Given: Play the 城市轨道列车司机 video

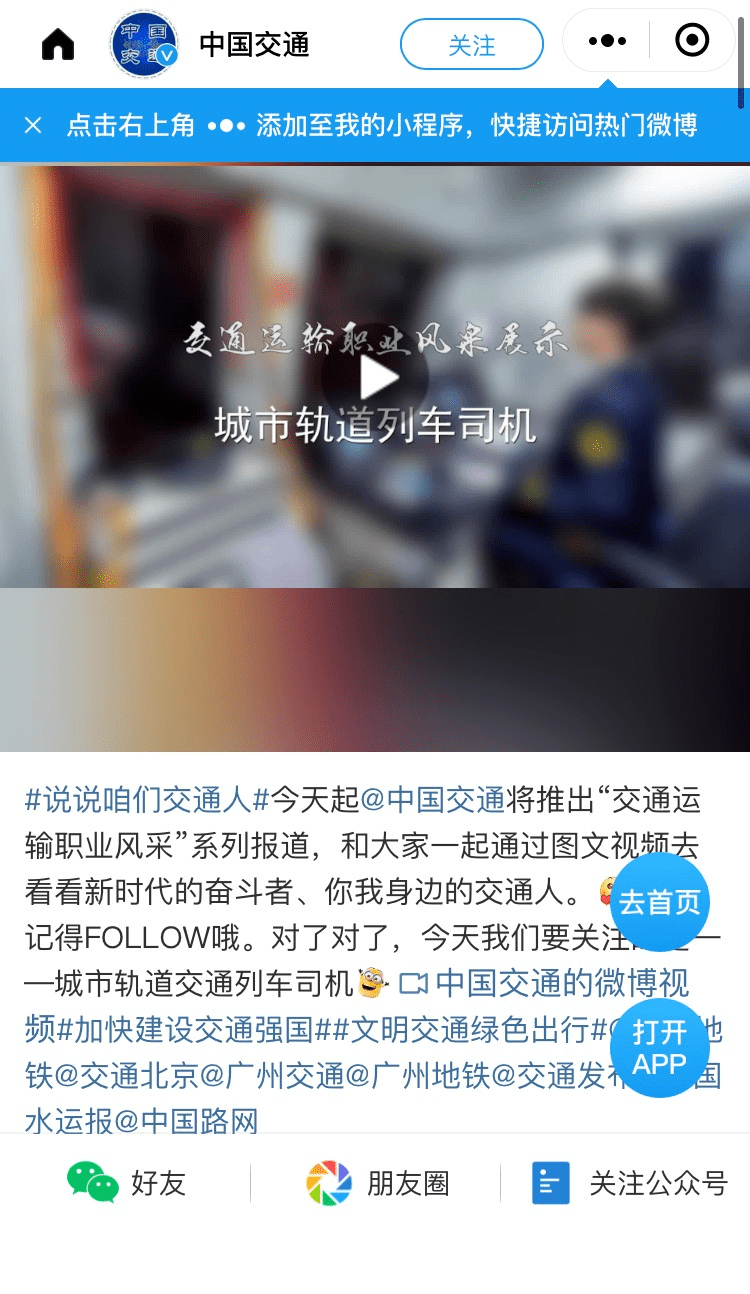Looking at the screenshot, I should (375, 377).
